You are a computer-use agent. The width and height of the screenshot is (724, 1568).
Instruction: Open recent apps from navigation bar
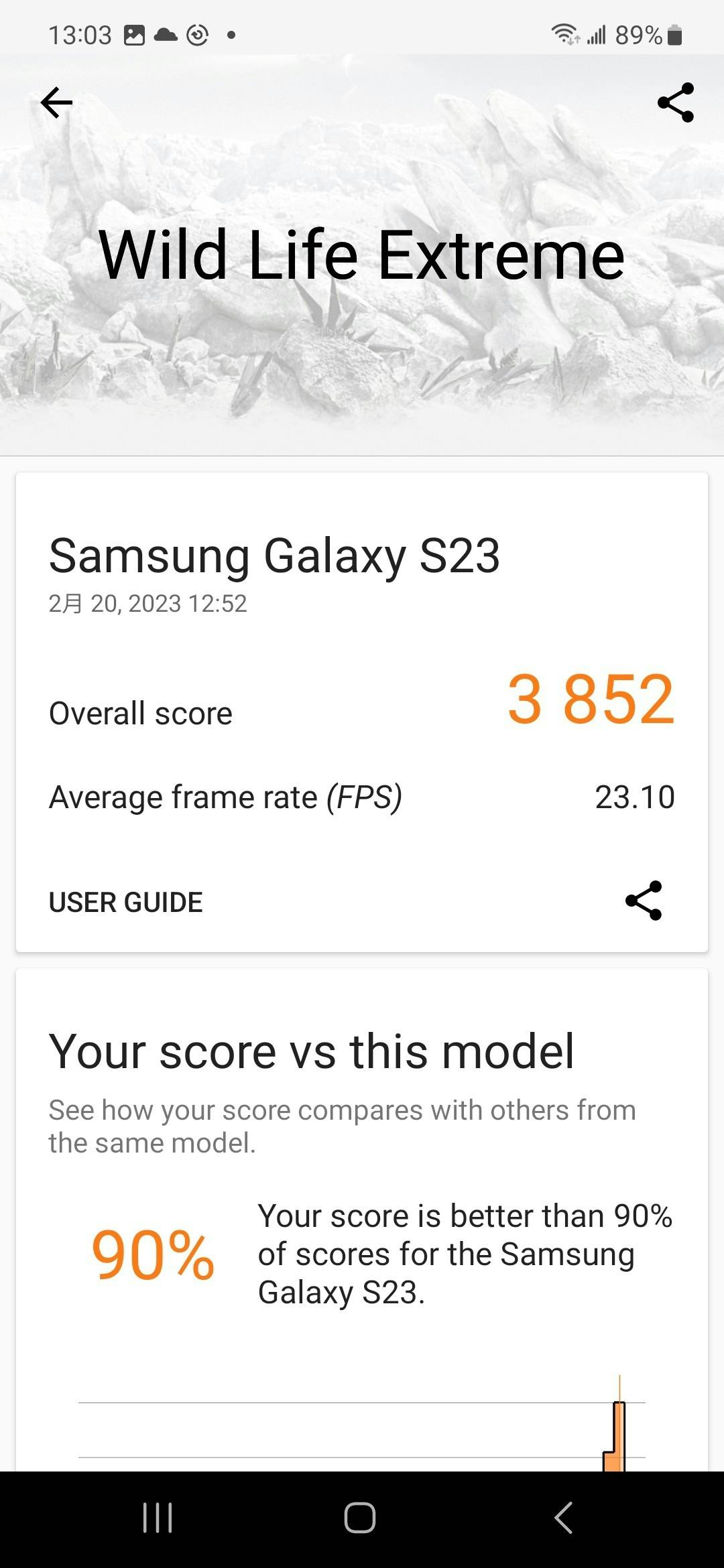click(158, 1517)
